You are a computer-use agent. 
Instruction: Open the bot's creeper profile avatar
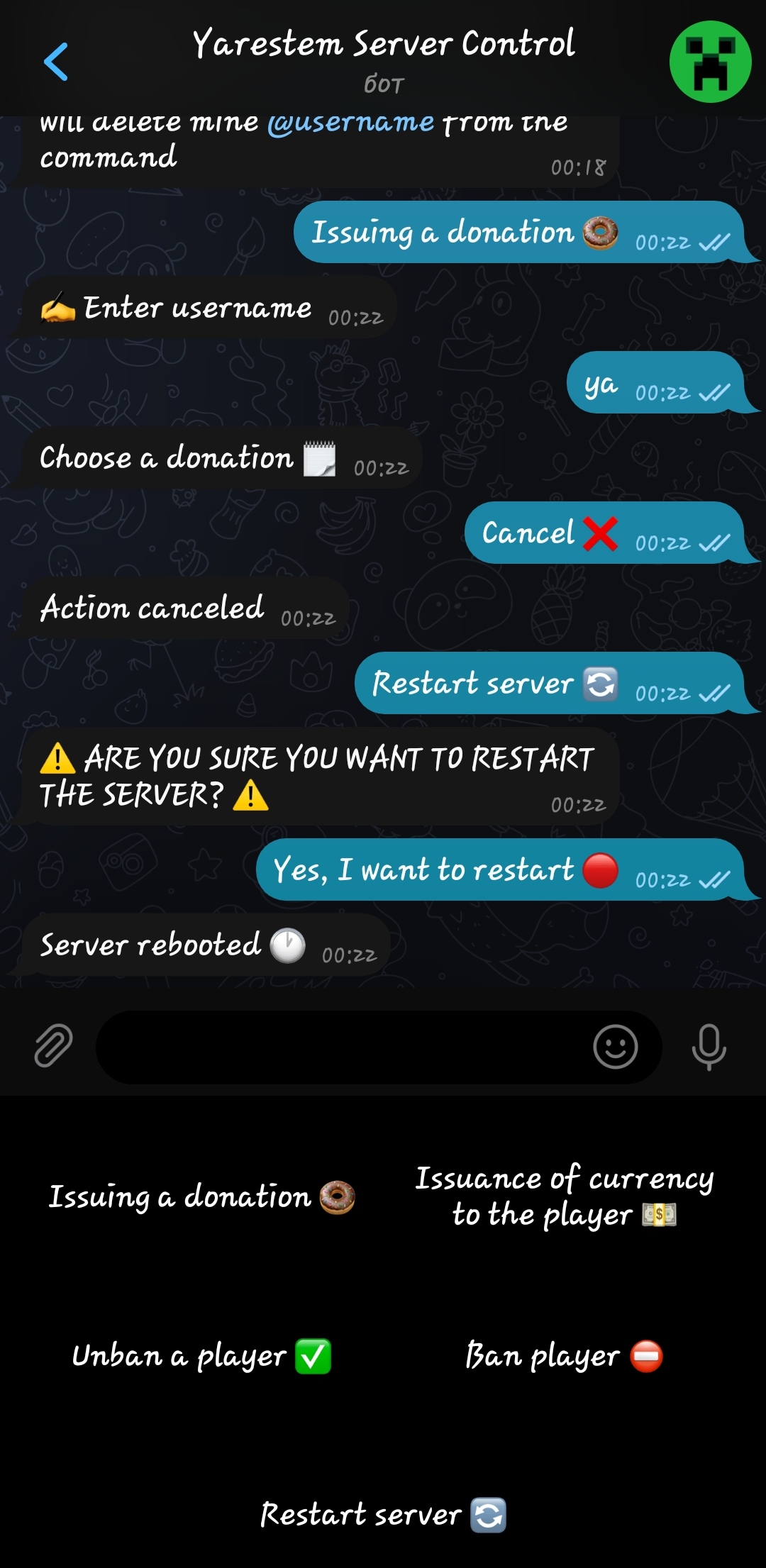(x=710, y=62)
